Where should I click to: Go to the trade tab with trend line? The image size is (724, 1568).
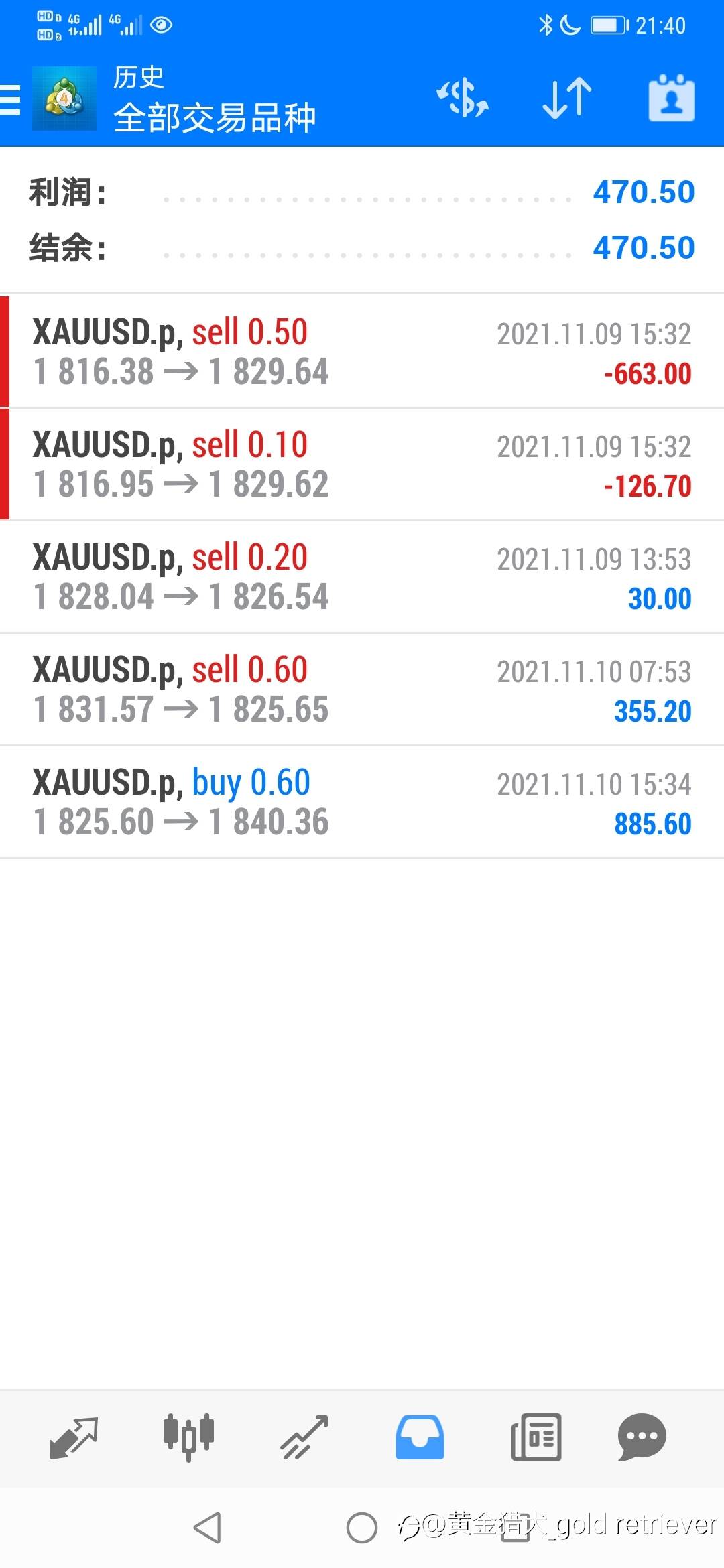pos(304,1437)
